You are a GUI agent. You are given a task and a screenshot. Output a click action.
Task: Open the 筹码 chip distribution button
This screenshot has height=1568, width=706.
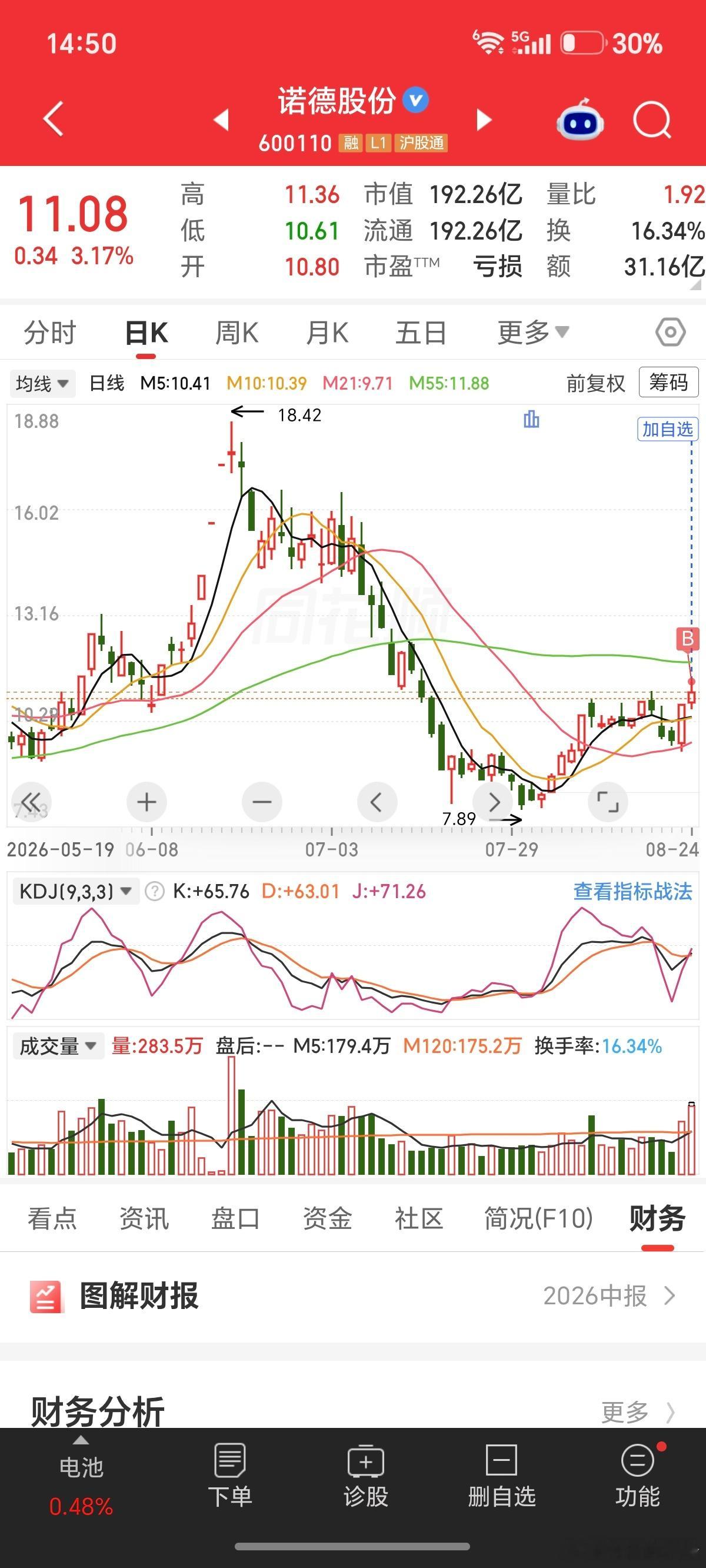coord(668,383)
